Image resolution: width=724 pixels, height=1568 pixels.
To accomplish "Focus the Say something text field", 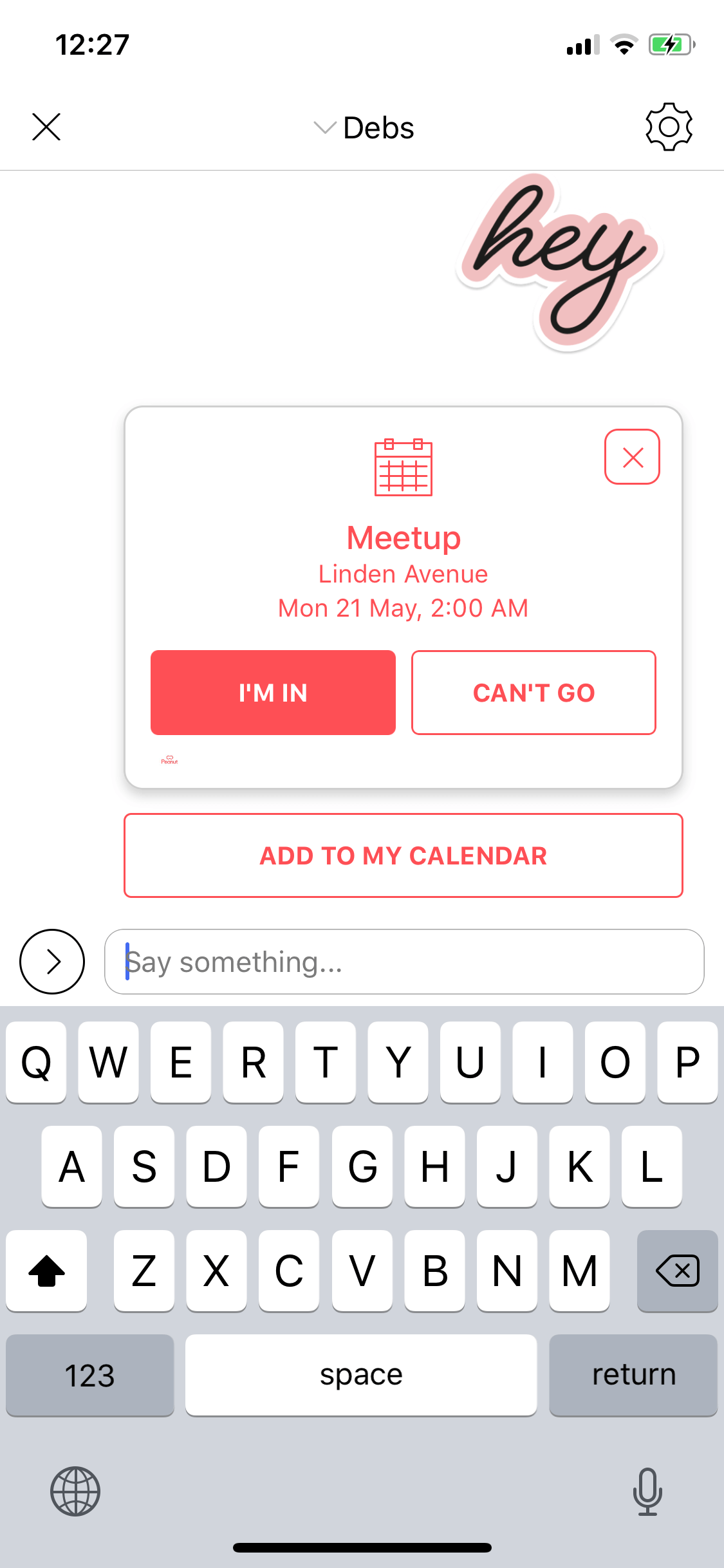I will tap(404, 962).
